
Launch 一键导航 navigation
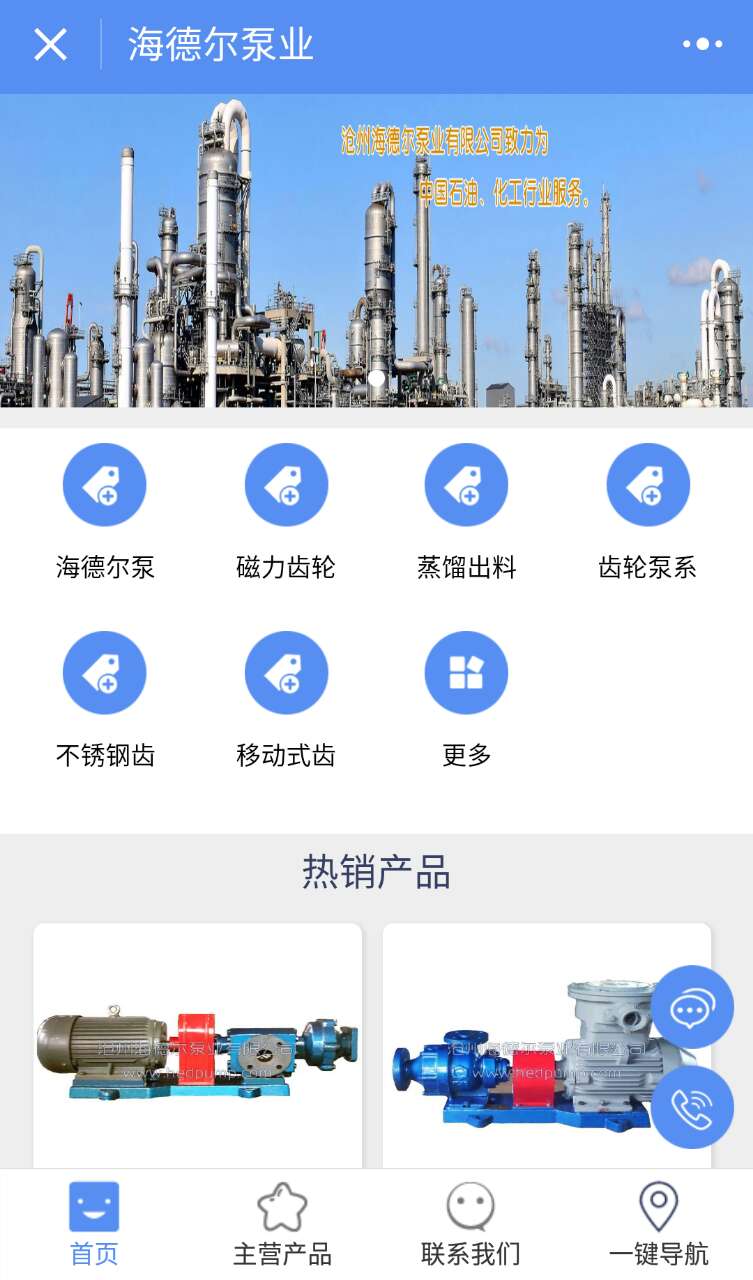(659, 1225)
